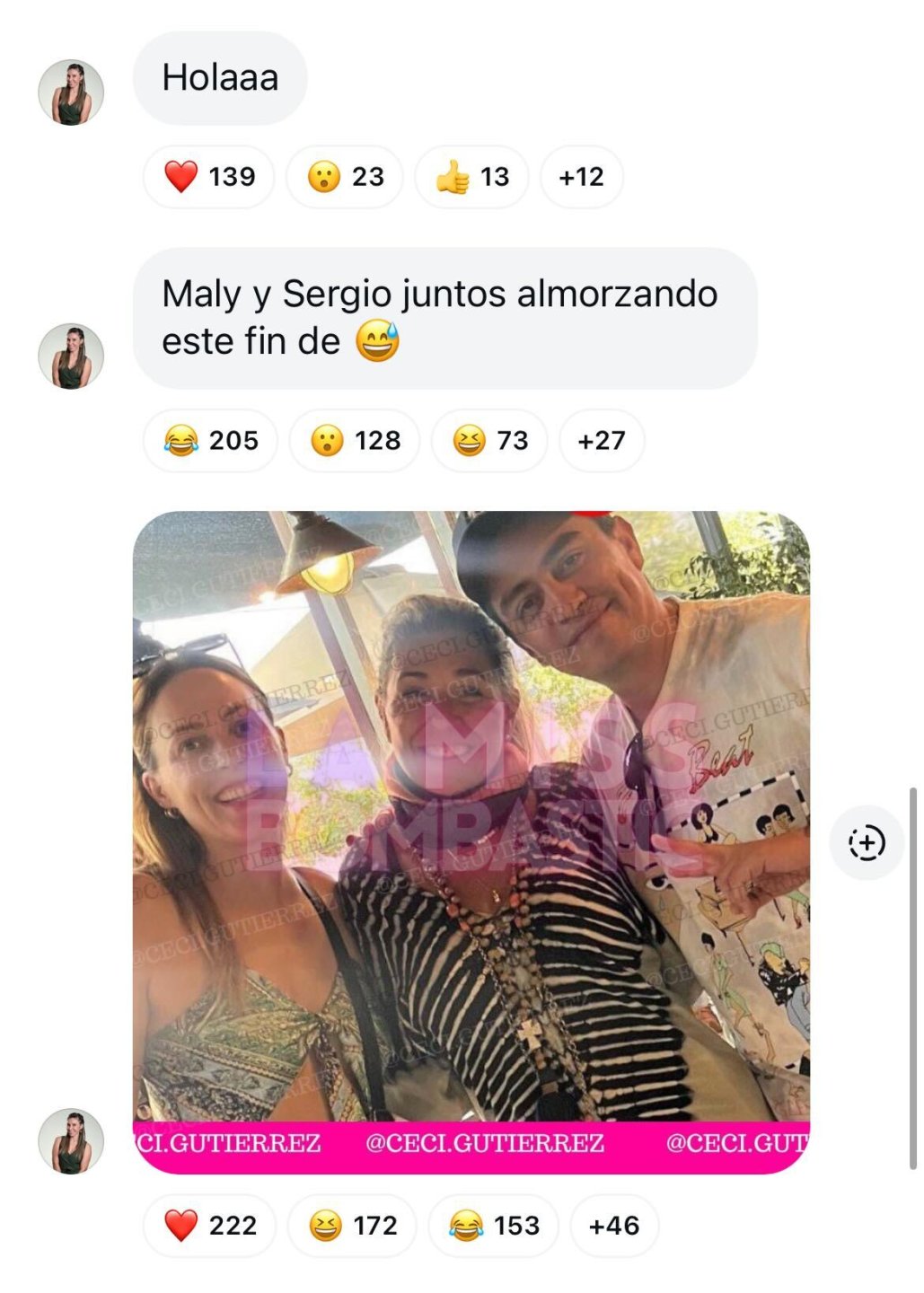Tap the heart reaction with 222 under photo
This screenshot has width=924, height=1293.
(210, 1226)
